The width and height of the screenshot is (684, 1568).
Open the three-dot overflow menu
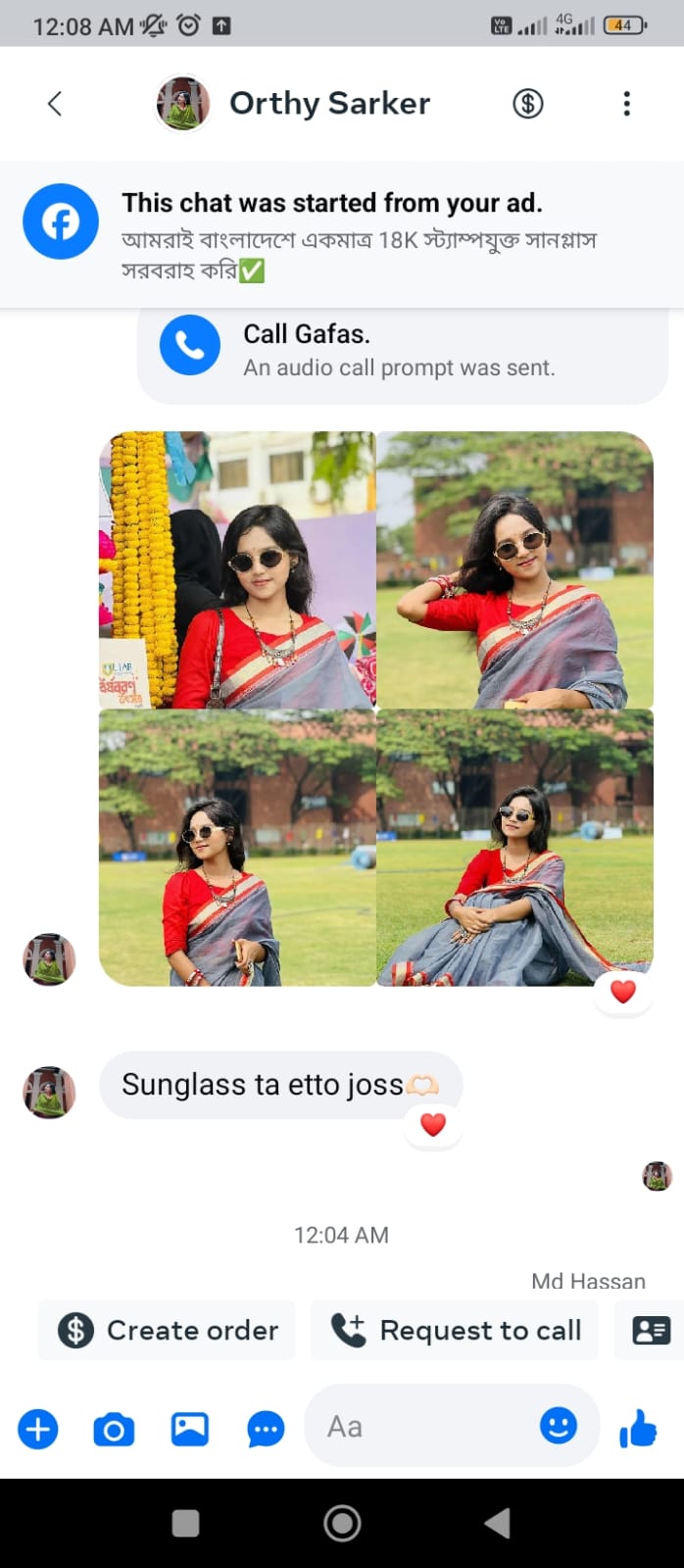click(x=626, y=103)
